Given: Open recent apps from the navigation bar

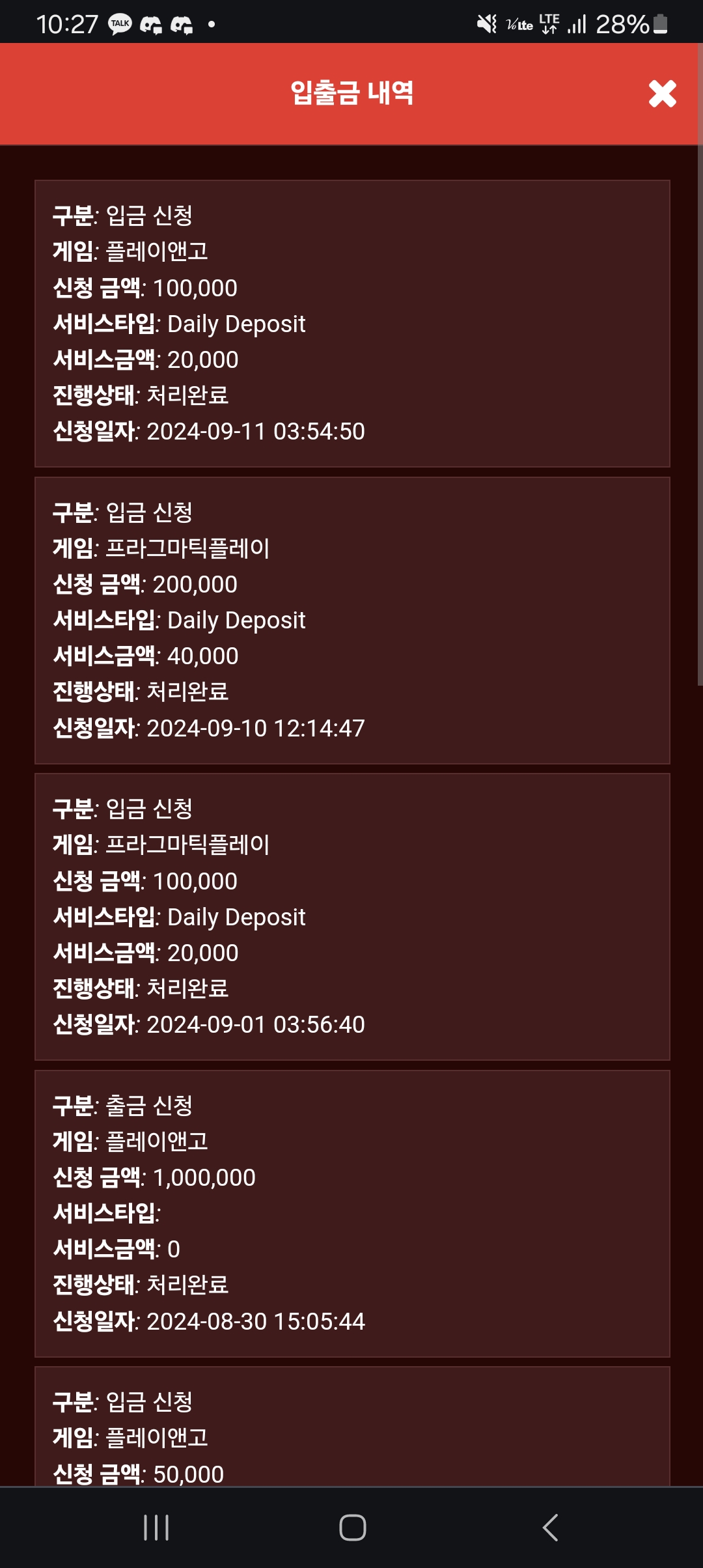Looking at the screenshot, I should [x=156, y=1527].
